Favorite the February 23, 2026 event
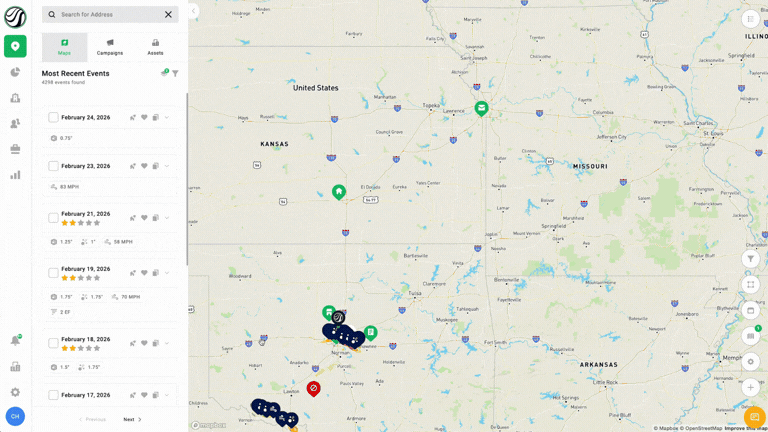 (x=144, y=166)
